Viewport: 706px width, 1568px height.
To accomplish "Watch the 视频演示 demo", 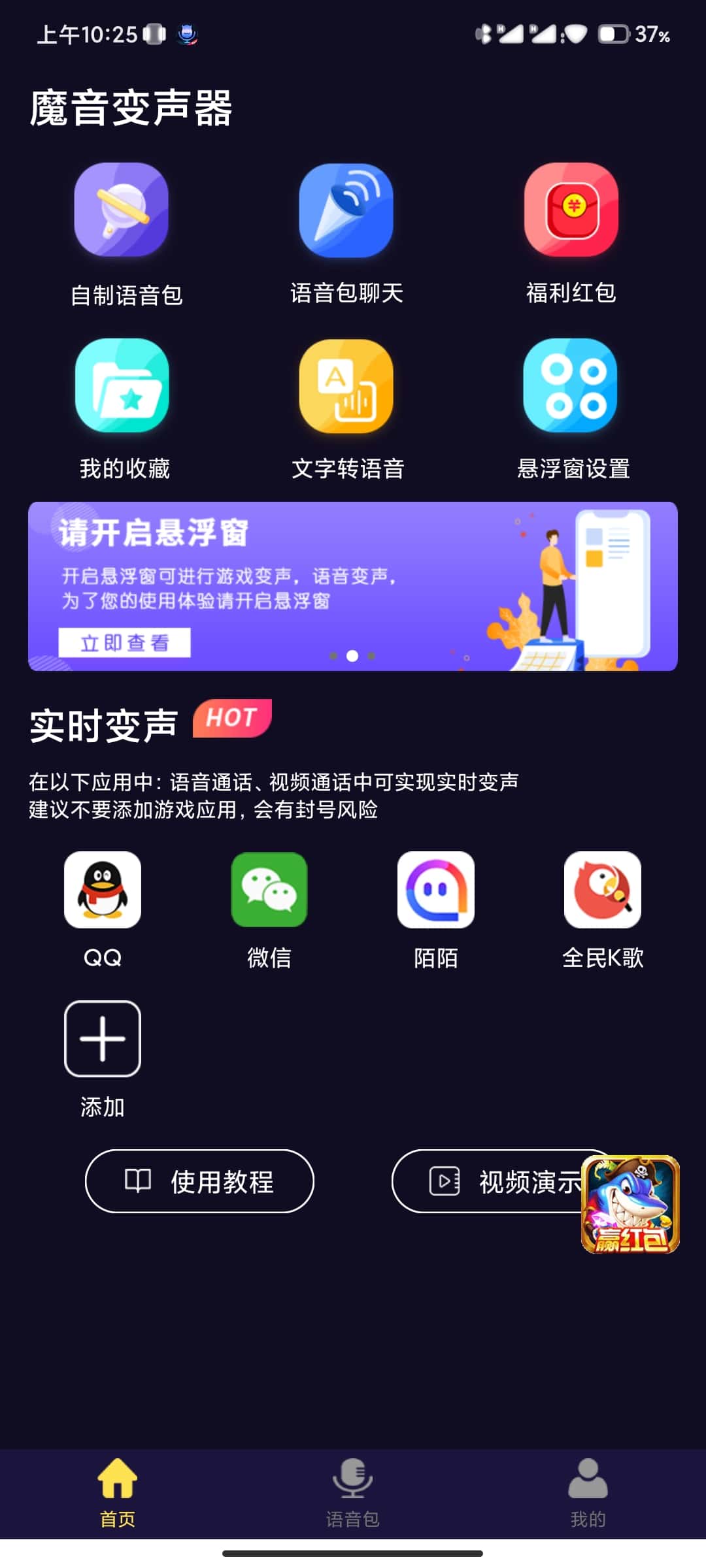I will point(487,1181).
